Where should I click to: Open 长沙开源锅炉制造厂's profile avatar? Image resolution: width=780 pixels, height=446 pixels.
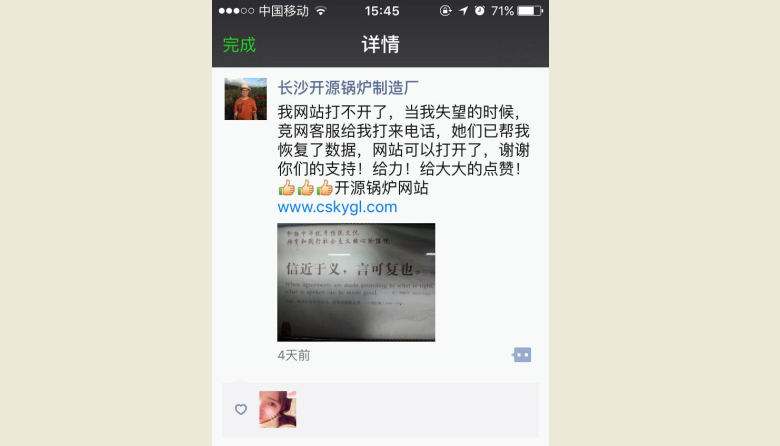tap(245, 99)
